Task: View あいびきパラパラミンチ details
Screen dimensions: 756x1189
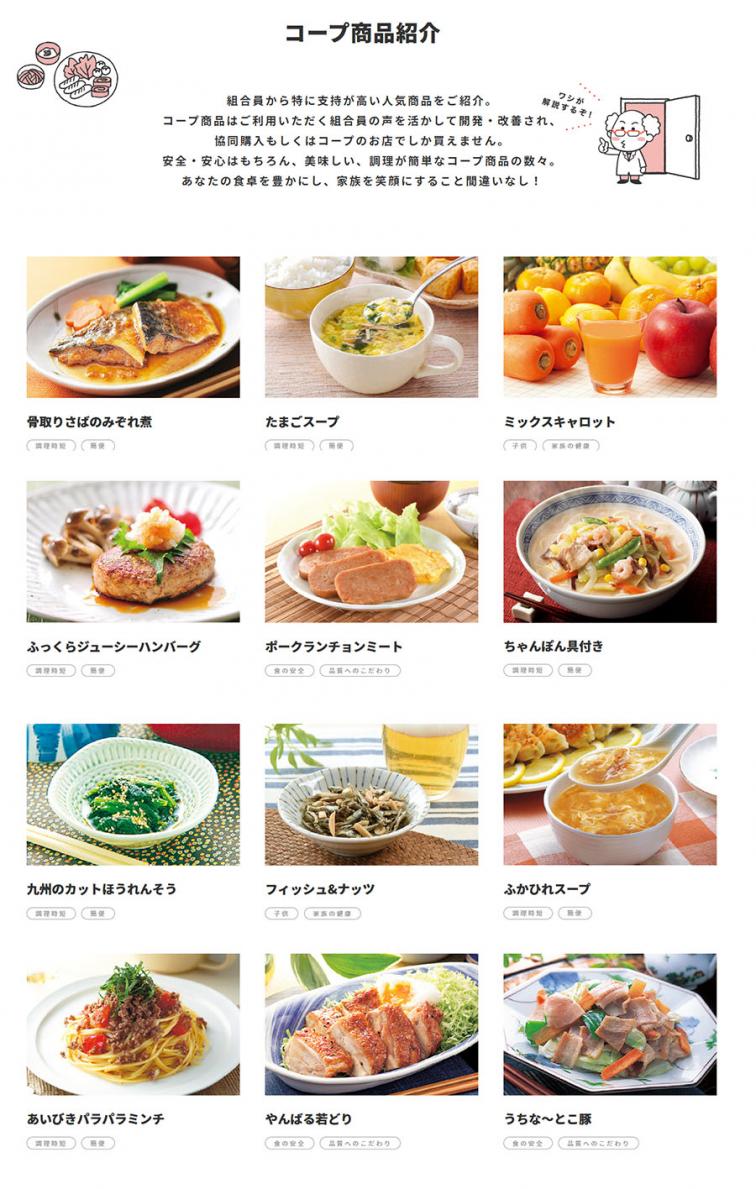Action: (x=133, y=1024)
